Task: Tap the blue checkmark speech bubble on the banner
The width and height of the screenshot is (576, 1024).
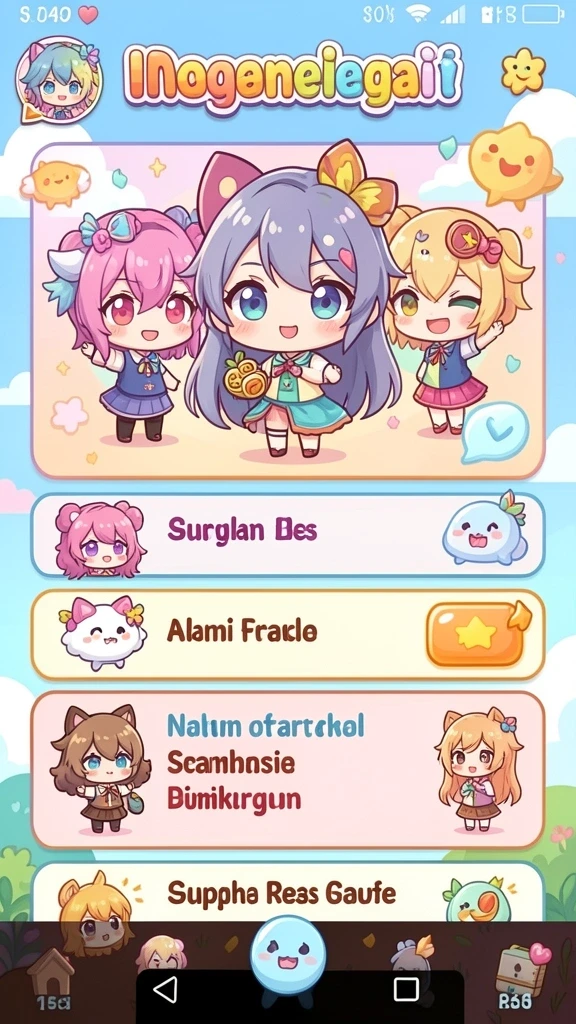Action: pyautogui.click(x=495, y=432)
